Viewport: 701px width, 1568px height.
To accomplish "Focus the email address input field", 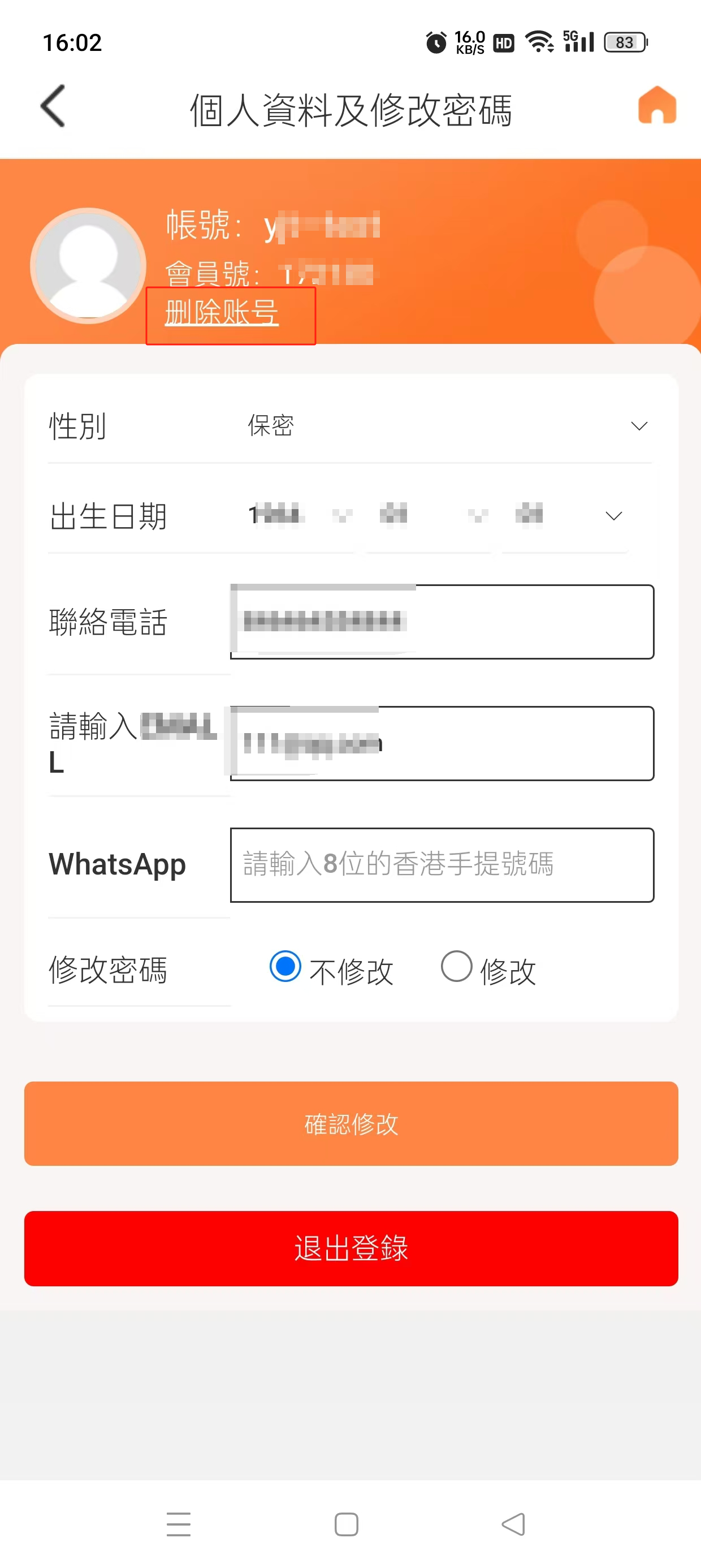I will [x=442, y=743].
